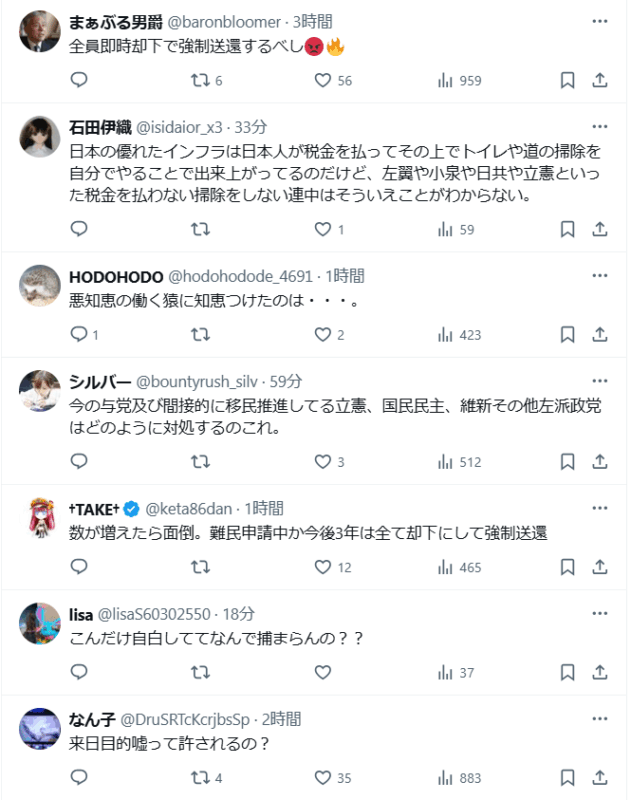Screen dimensions: 631x800
Task: Share the post by @lisaS60302550
Action: click(600, 672)
